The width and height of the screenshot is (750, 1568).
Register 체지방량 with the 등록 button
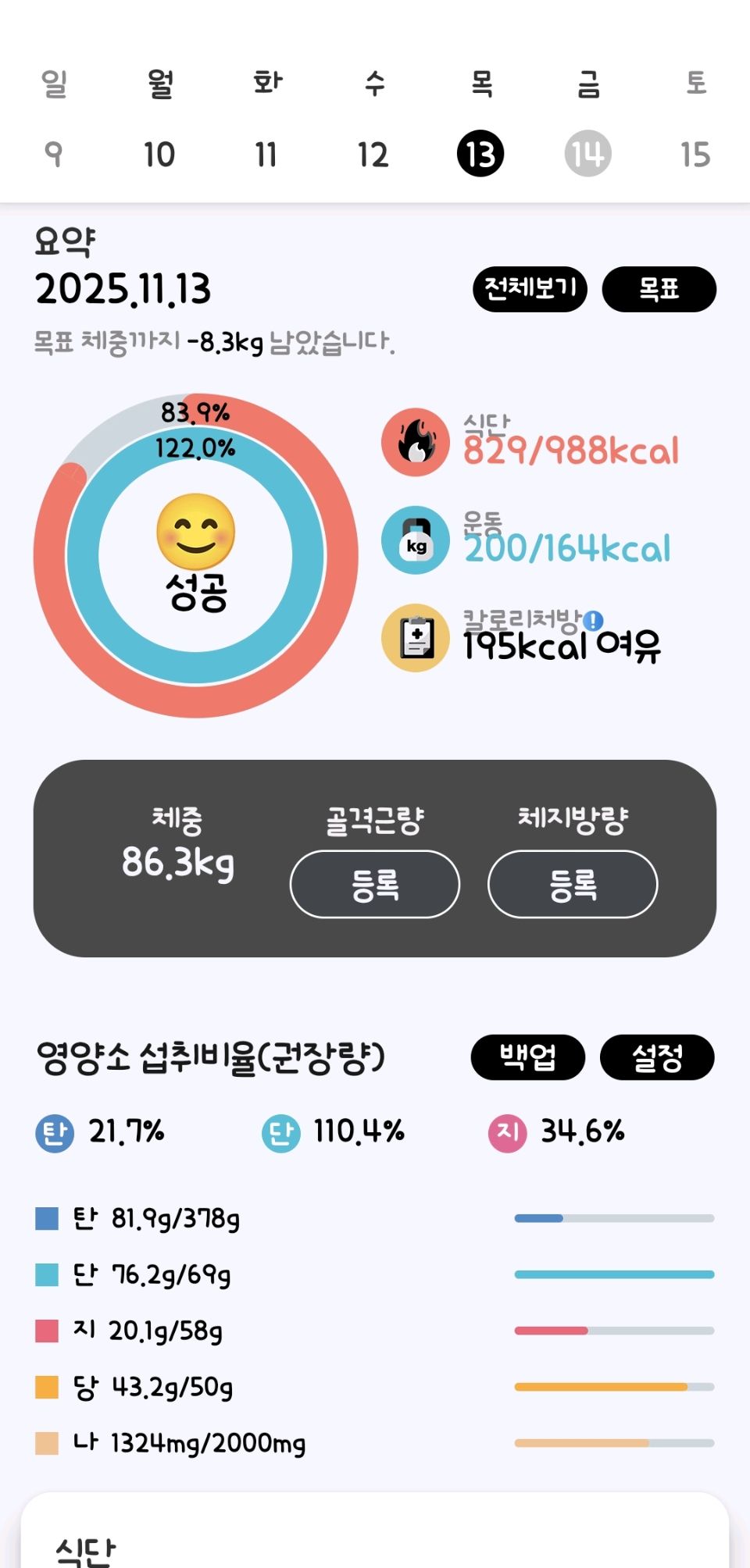tap(573, 884)
